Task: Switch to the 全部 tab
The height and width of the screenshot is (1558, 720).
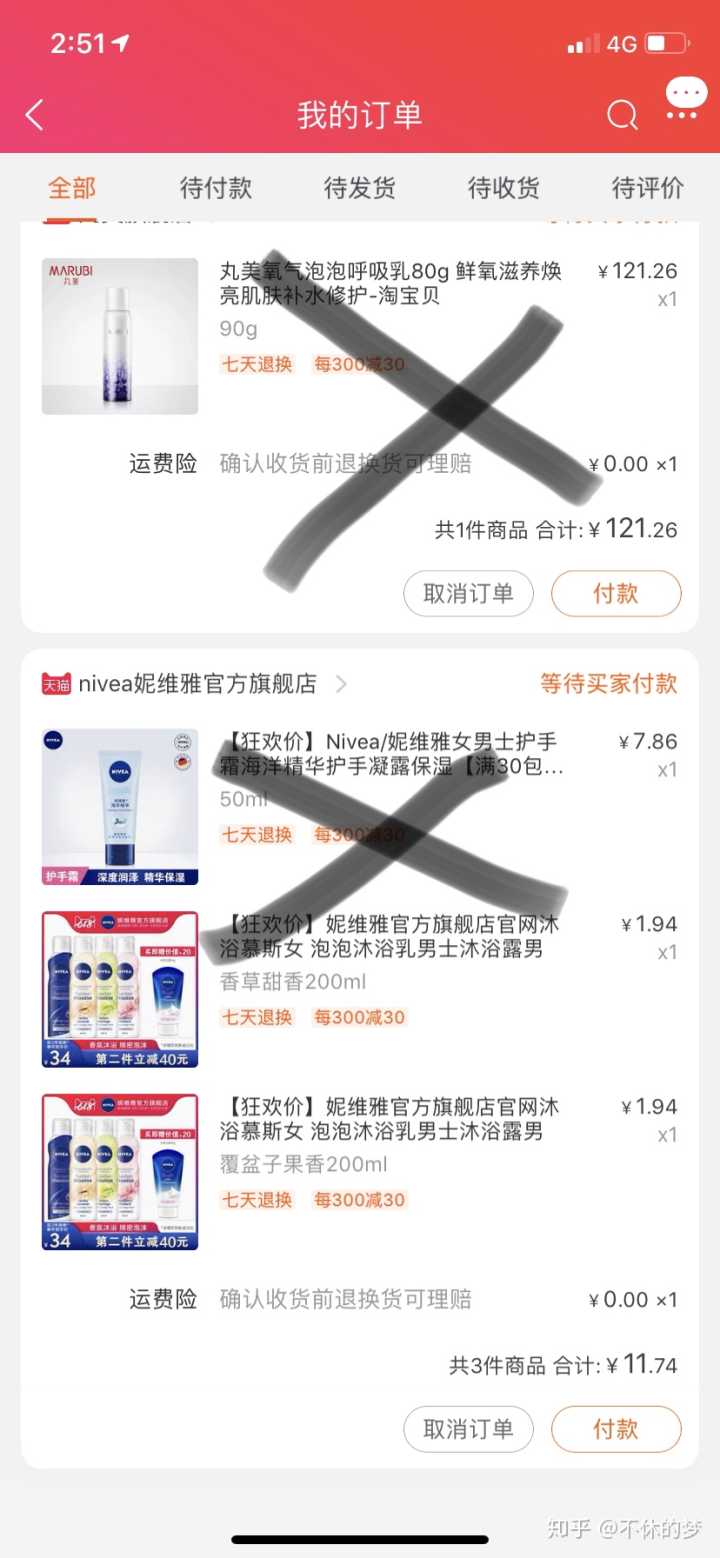Action: (72, 187)
